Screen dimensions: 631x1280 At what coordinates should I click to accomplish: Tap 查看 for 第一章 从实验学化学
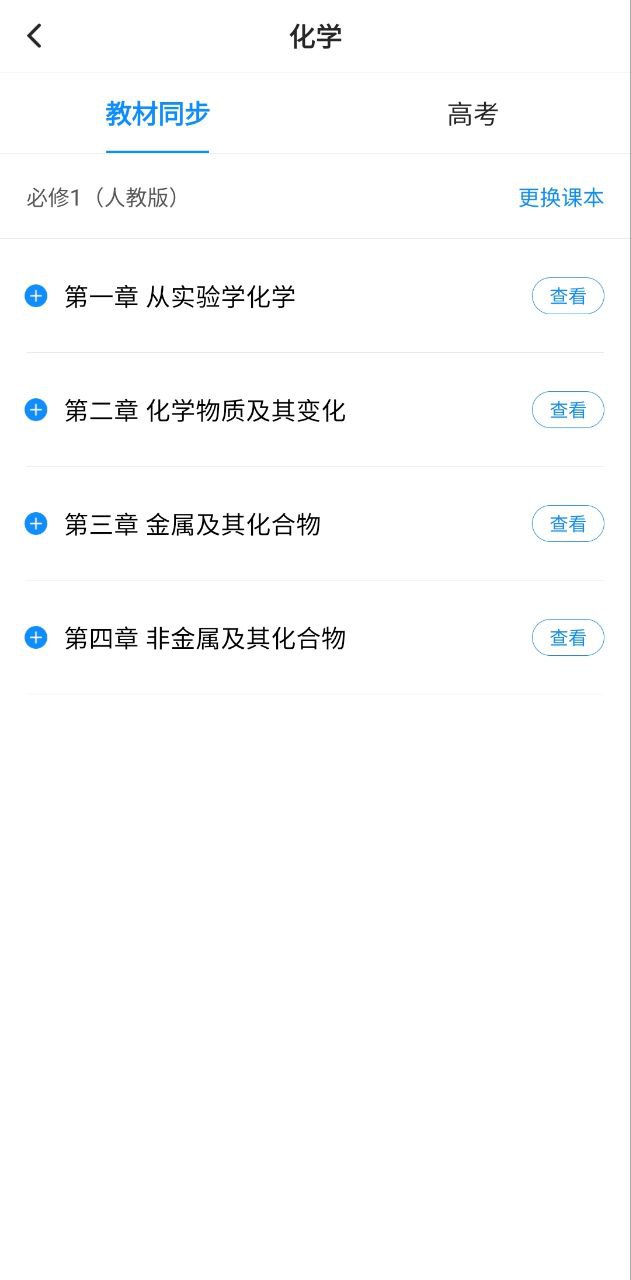tap(567, 296)
